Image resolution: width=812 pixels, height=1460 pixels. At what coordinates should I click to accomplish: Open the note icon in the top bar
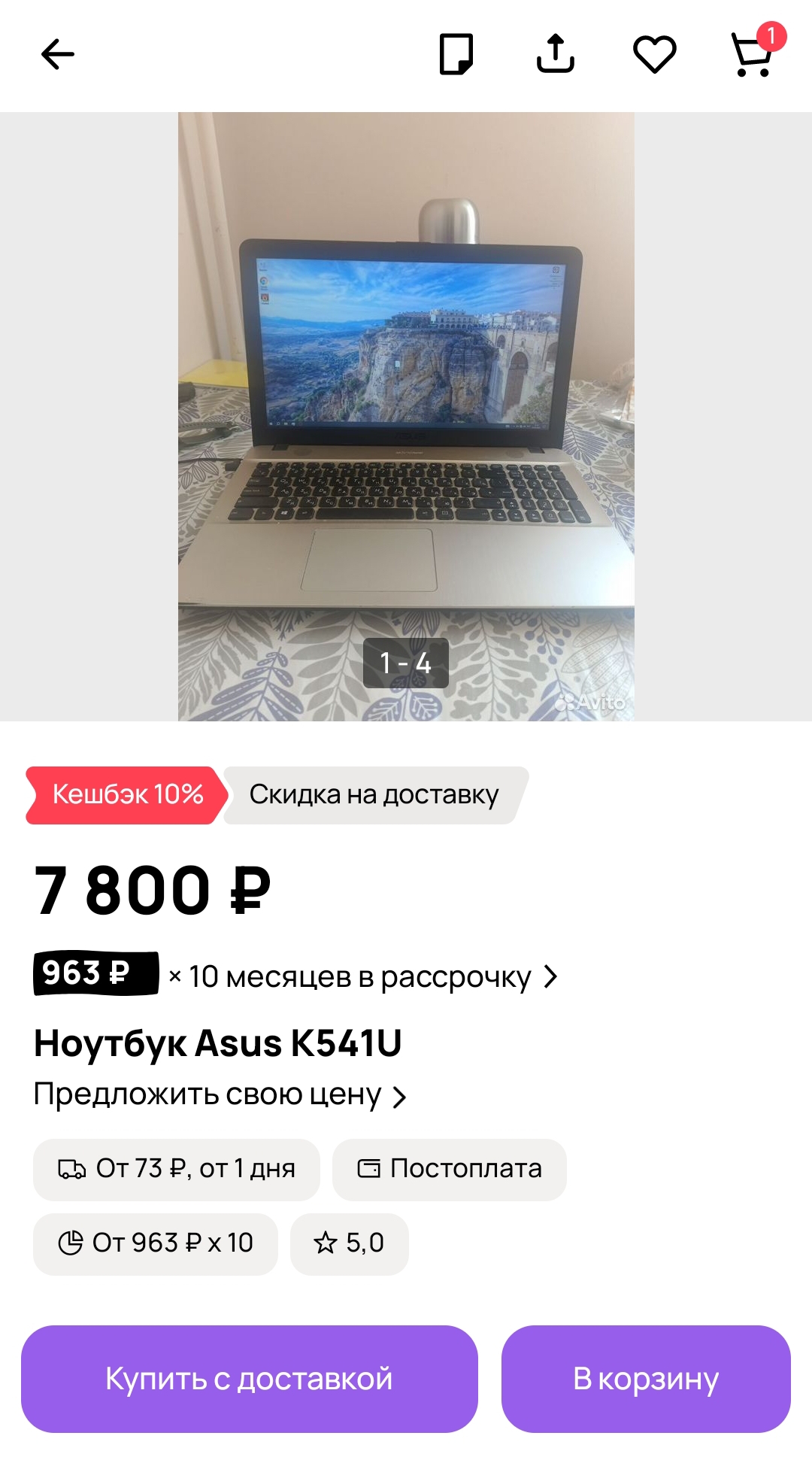coord(456,54)
